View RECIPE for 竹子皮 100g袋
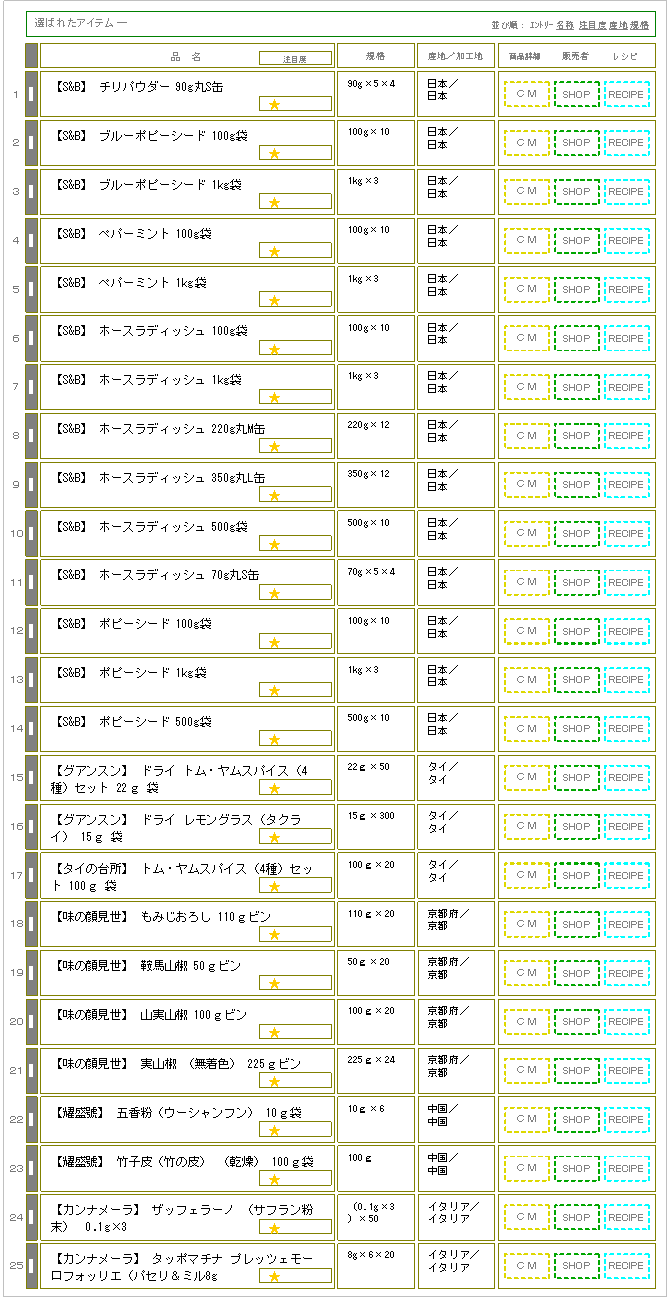This screenshot has width=668, height=1298. coord(626,1168)
